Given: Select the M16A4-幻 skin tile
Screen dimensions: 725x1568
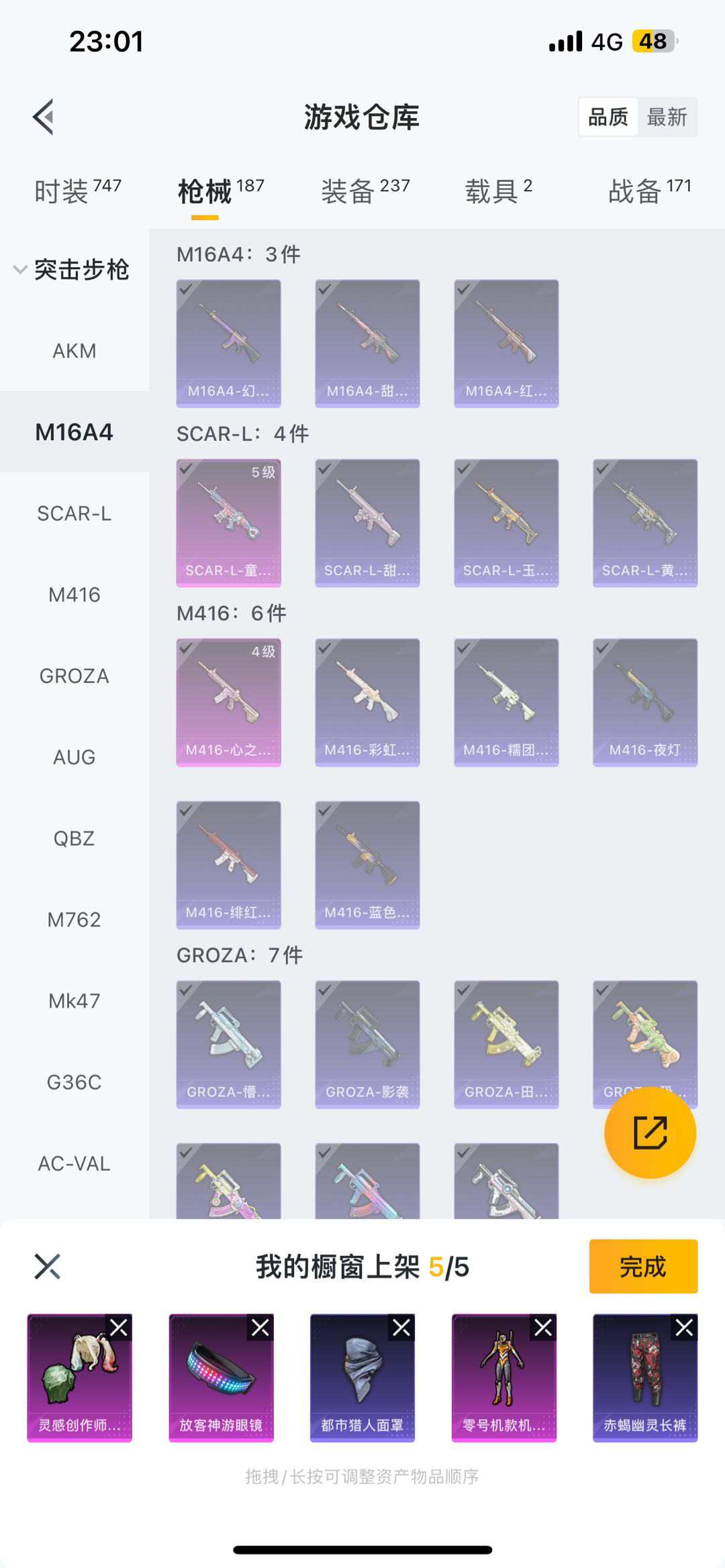Looking at the screenshot, I should [228, 344].
